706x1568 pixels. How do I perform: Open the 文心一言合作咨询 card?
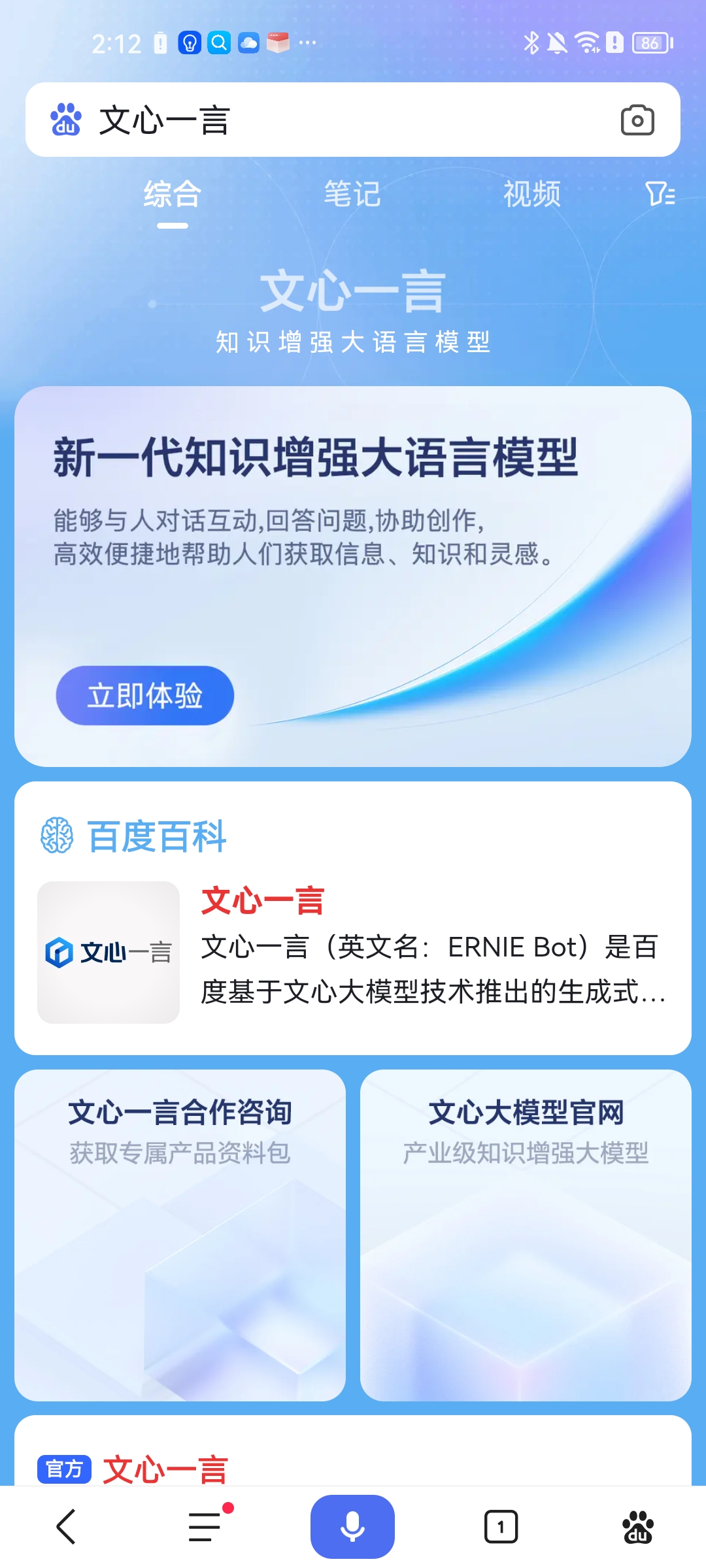pyautogui.click(x=180, y=1235)
